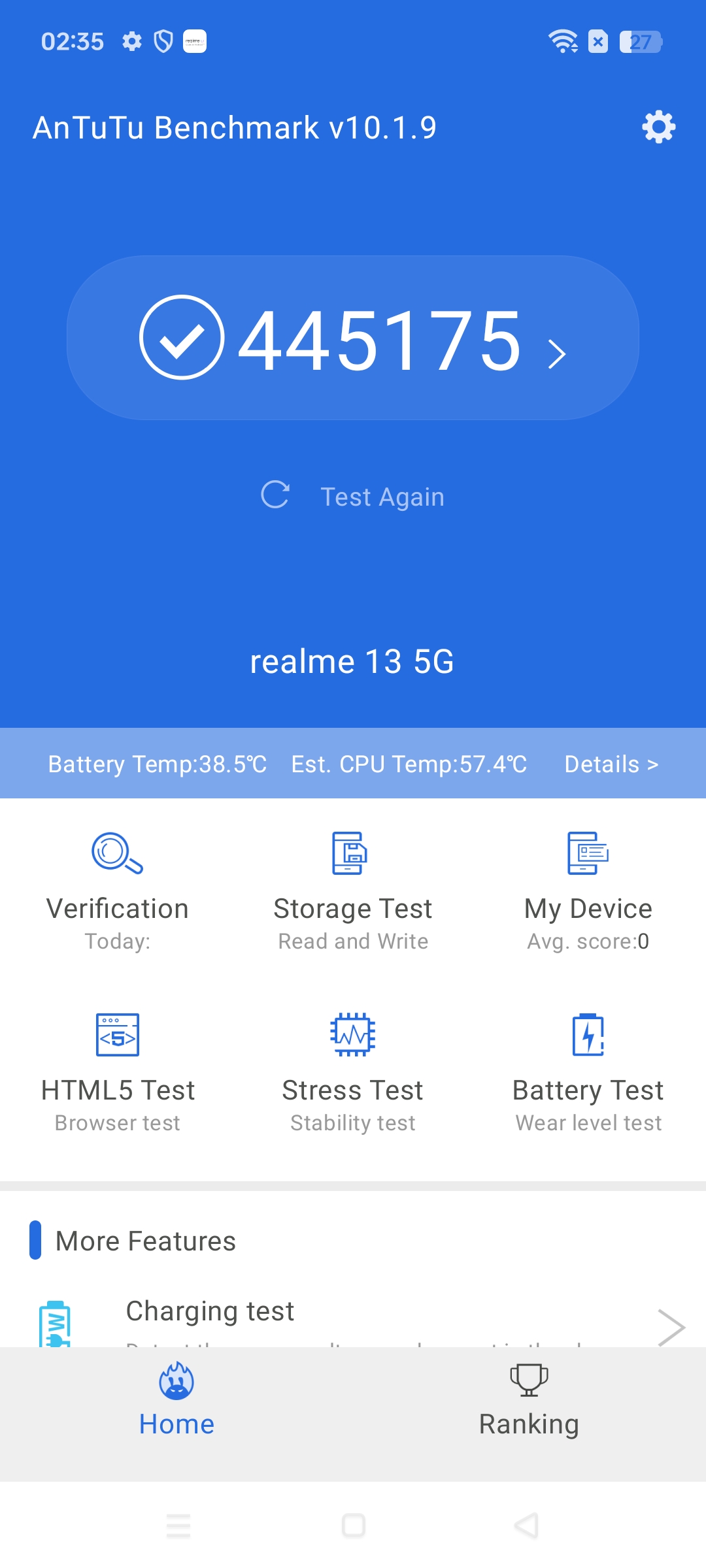Open AnTuTu settings gear
This screenshot has height=1568, width=706.
click(658, 127)
